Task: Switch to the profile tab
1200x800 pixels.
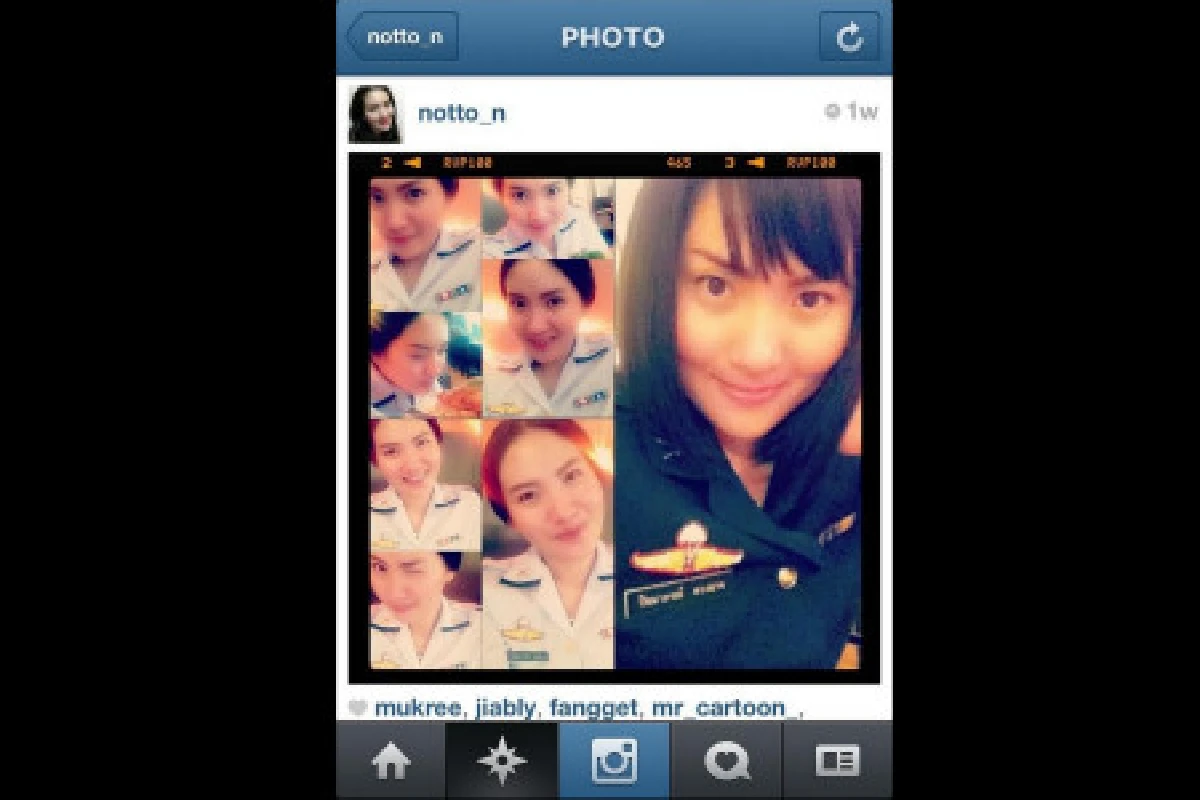Action: click(x=837, y=762)
